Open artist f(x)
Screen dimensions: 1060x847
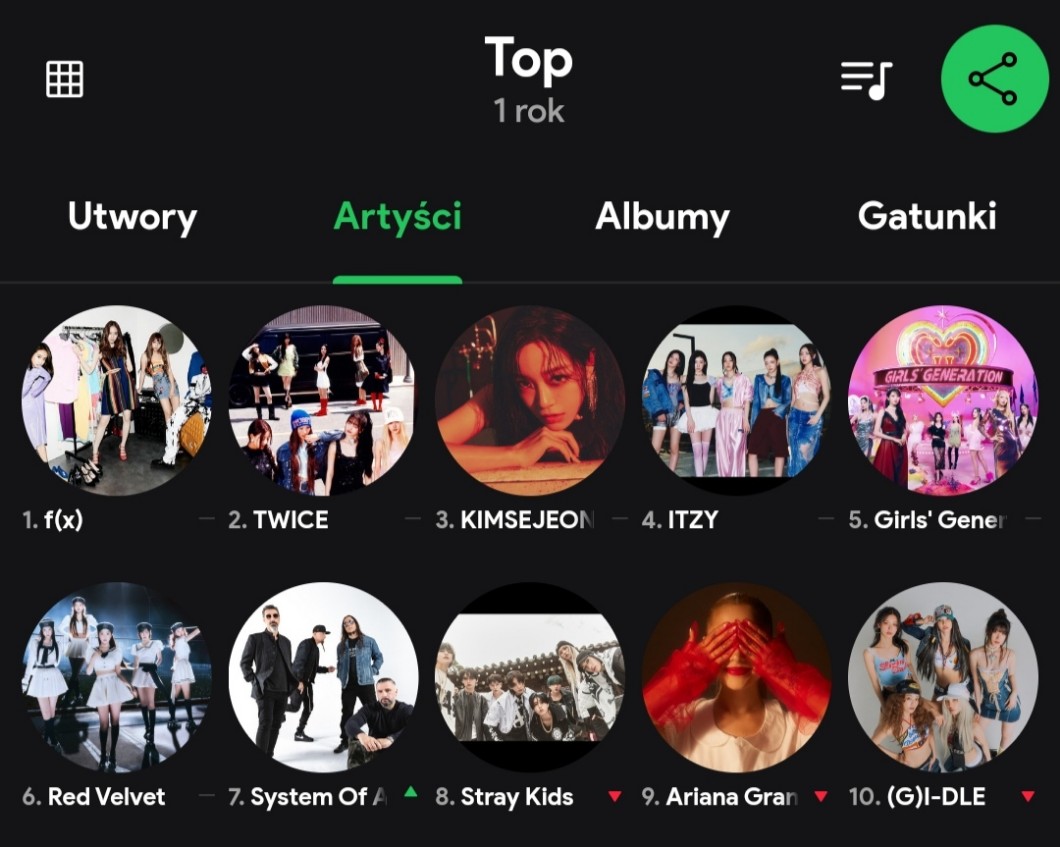116,400
